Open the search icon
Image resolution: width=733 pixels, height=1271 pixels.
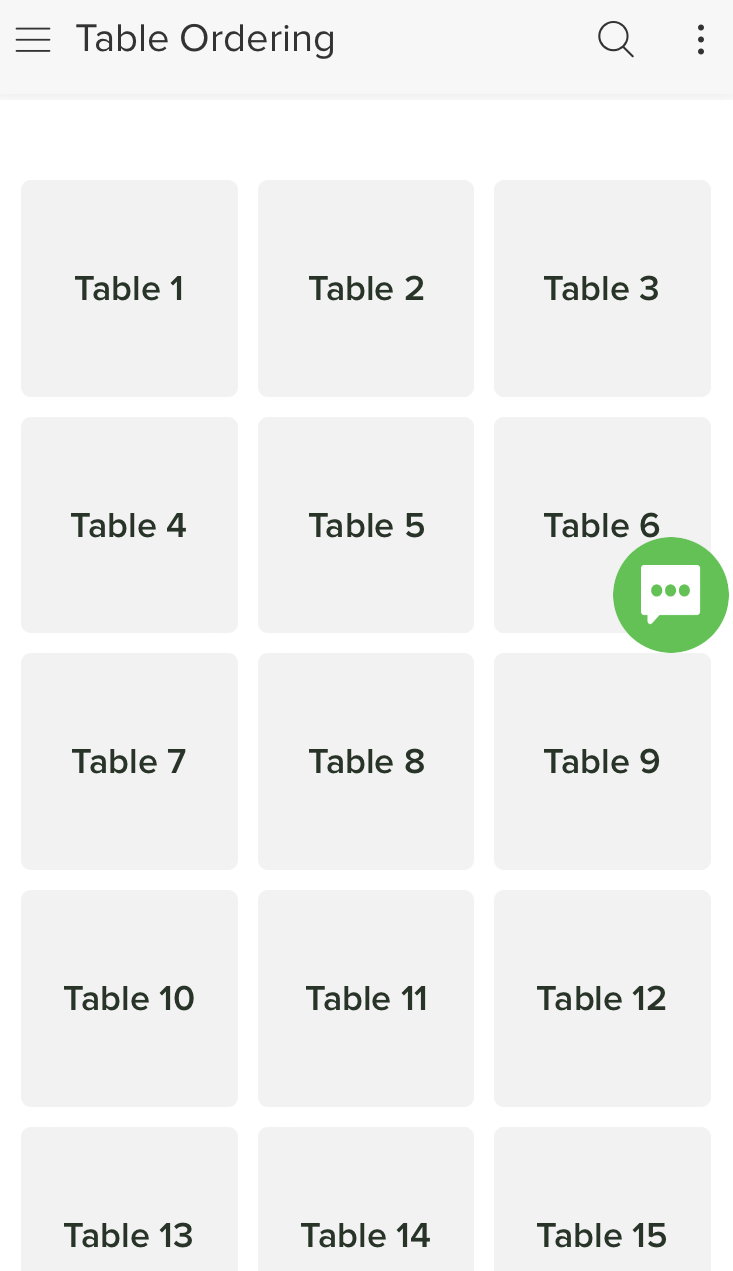pos(616,40)
